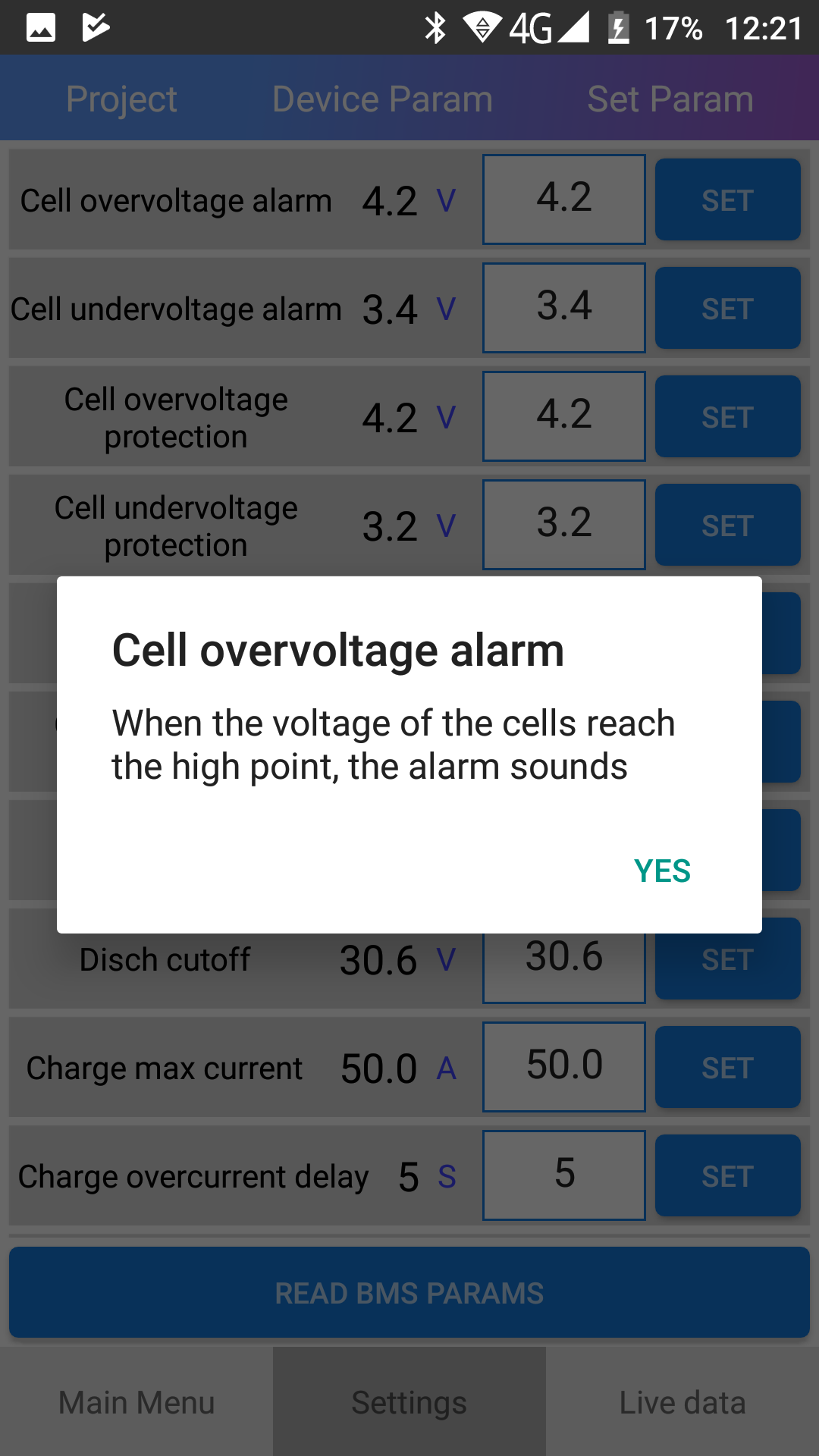Screen dimensions: 819x1456
Task: Edit the Cell undervoltage alarm value field
Action: (x=563, y=308)
